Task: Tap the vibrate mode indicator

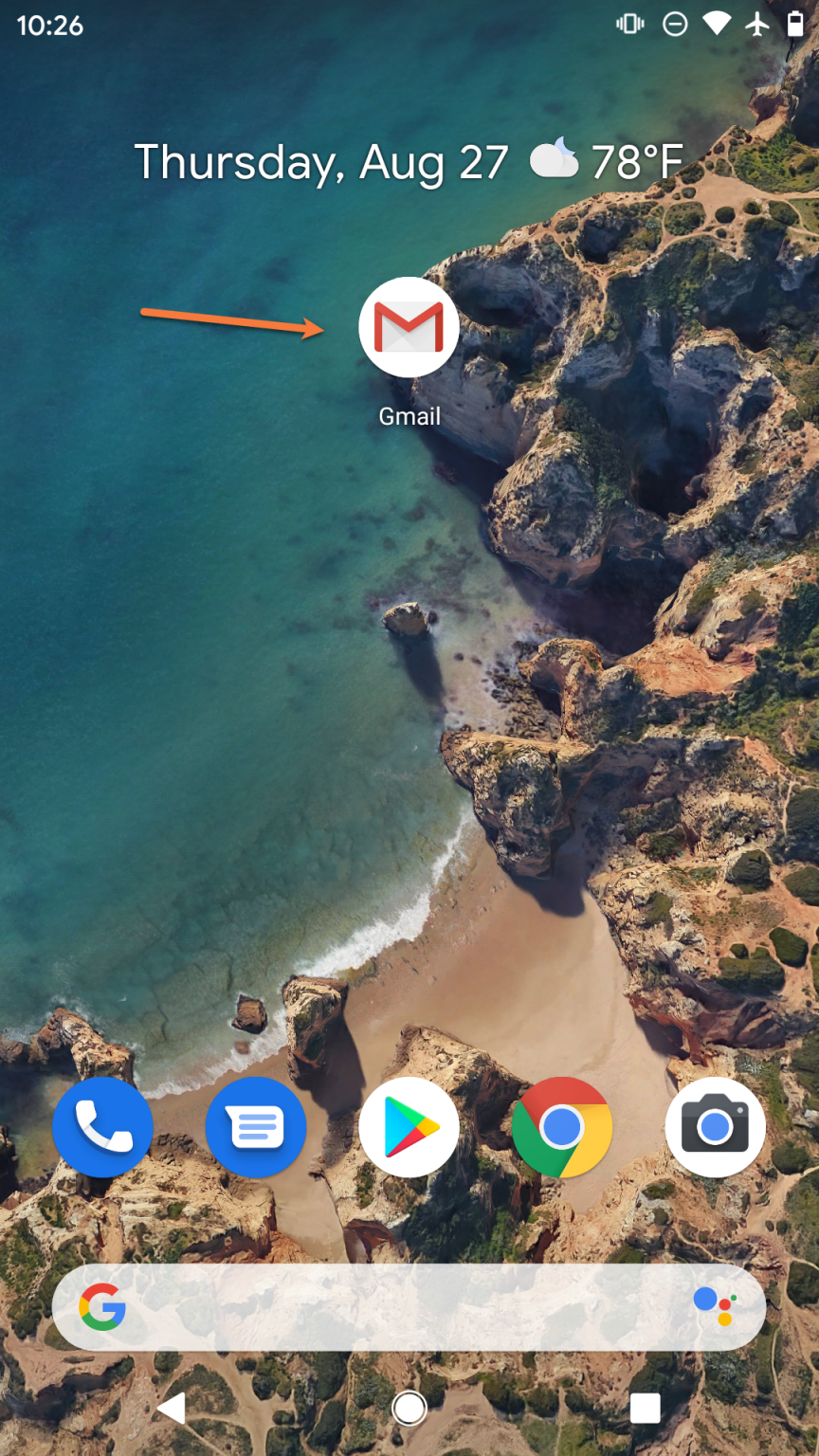Action: [629, 26]
